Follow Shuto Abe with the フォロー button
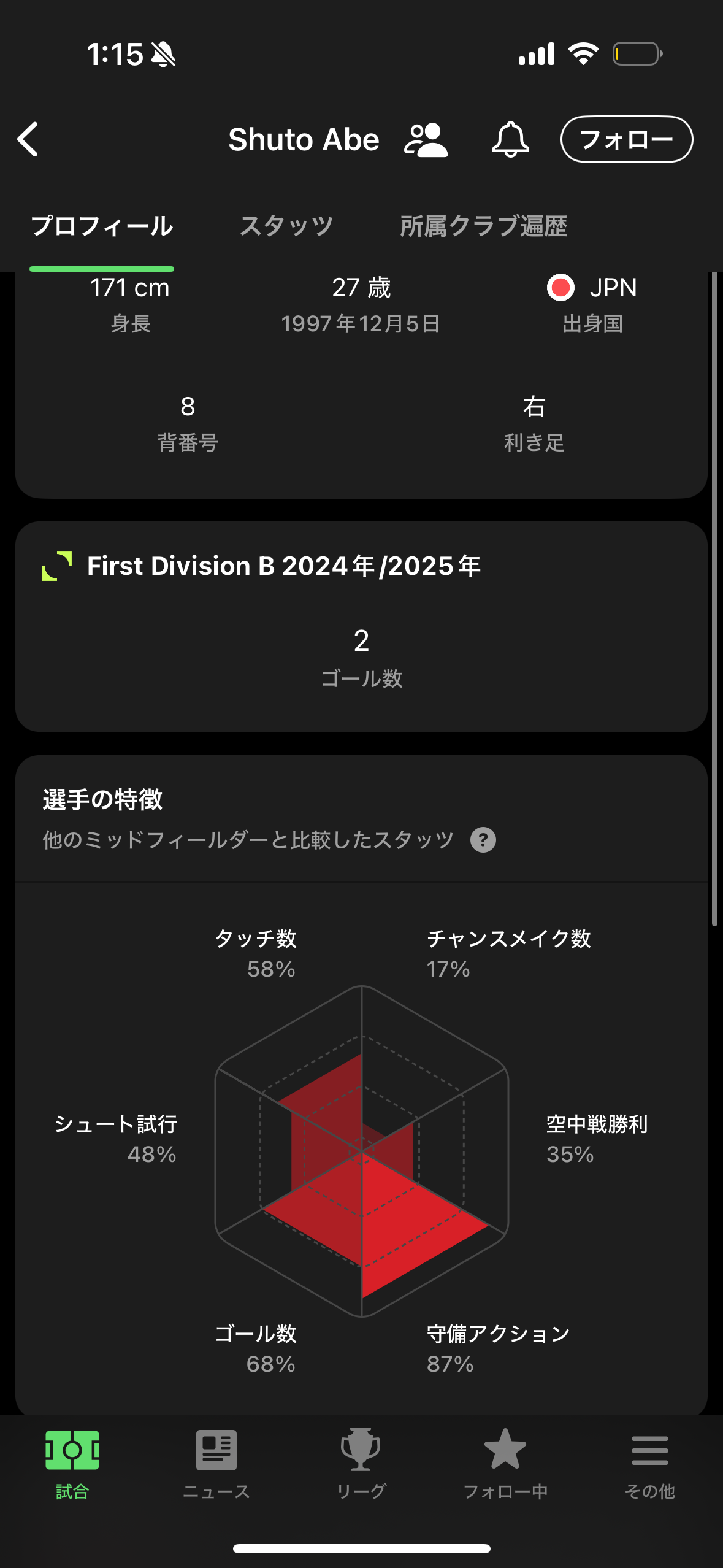The image size is (723, 1568). tap(626, 140)
